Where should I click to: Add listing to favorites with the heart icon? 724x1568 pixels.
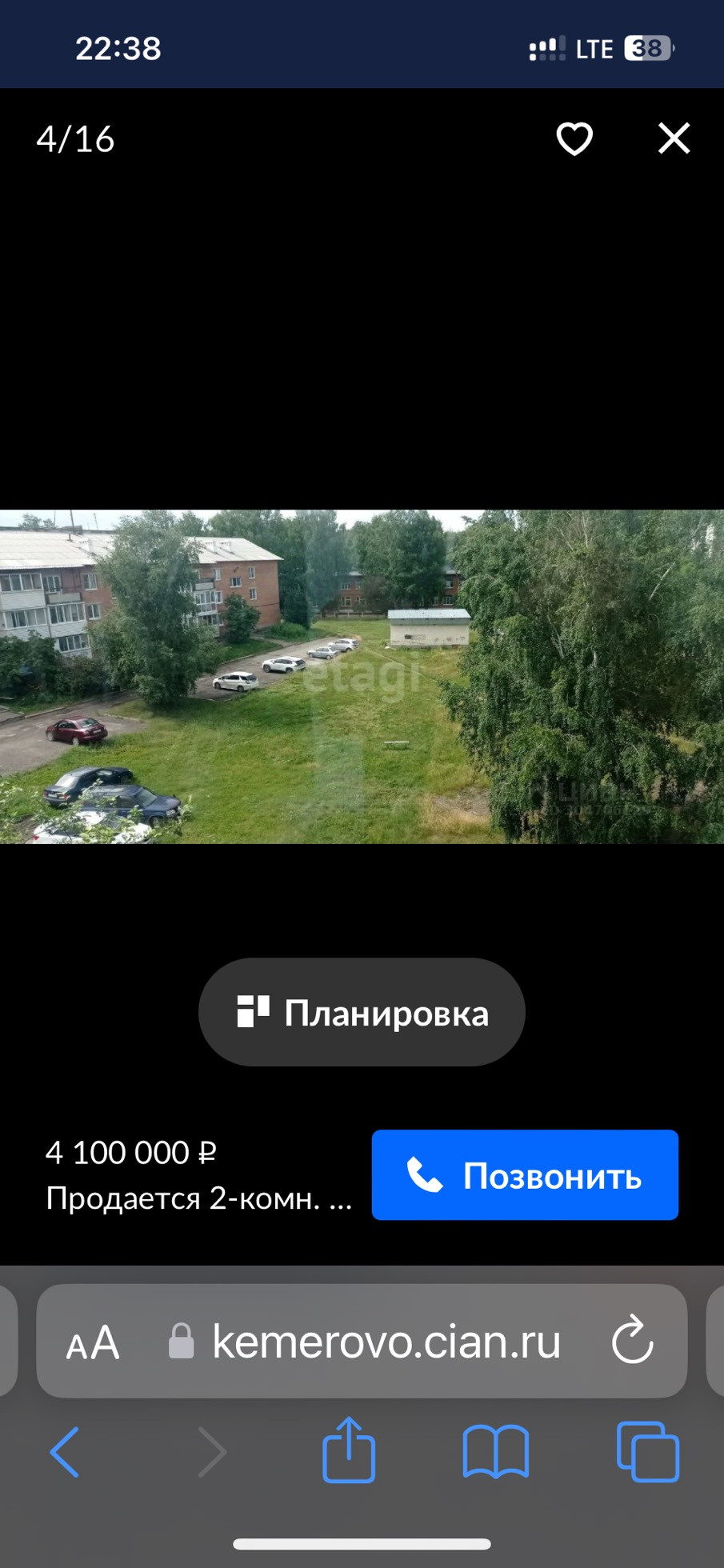574,138
